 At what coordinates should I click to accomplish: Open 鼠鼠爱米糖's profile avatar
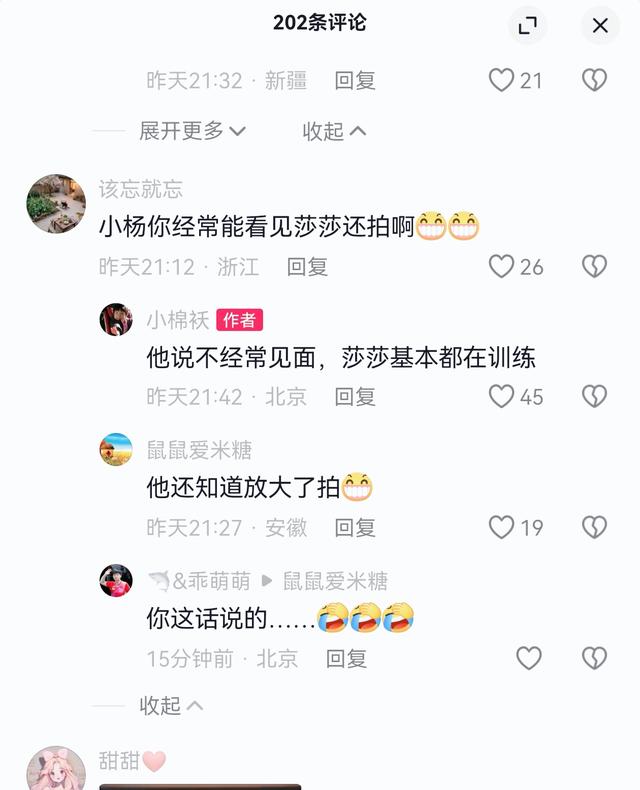[x=116, y=450]
